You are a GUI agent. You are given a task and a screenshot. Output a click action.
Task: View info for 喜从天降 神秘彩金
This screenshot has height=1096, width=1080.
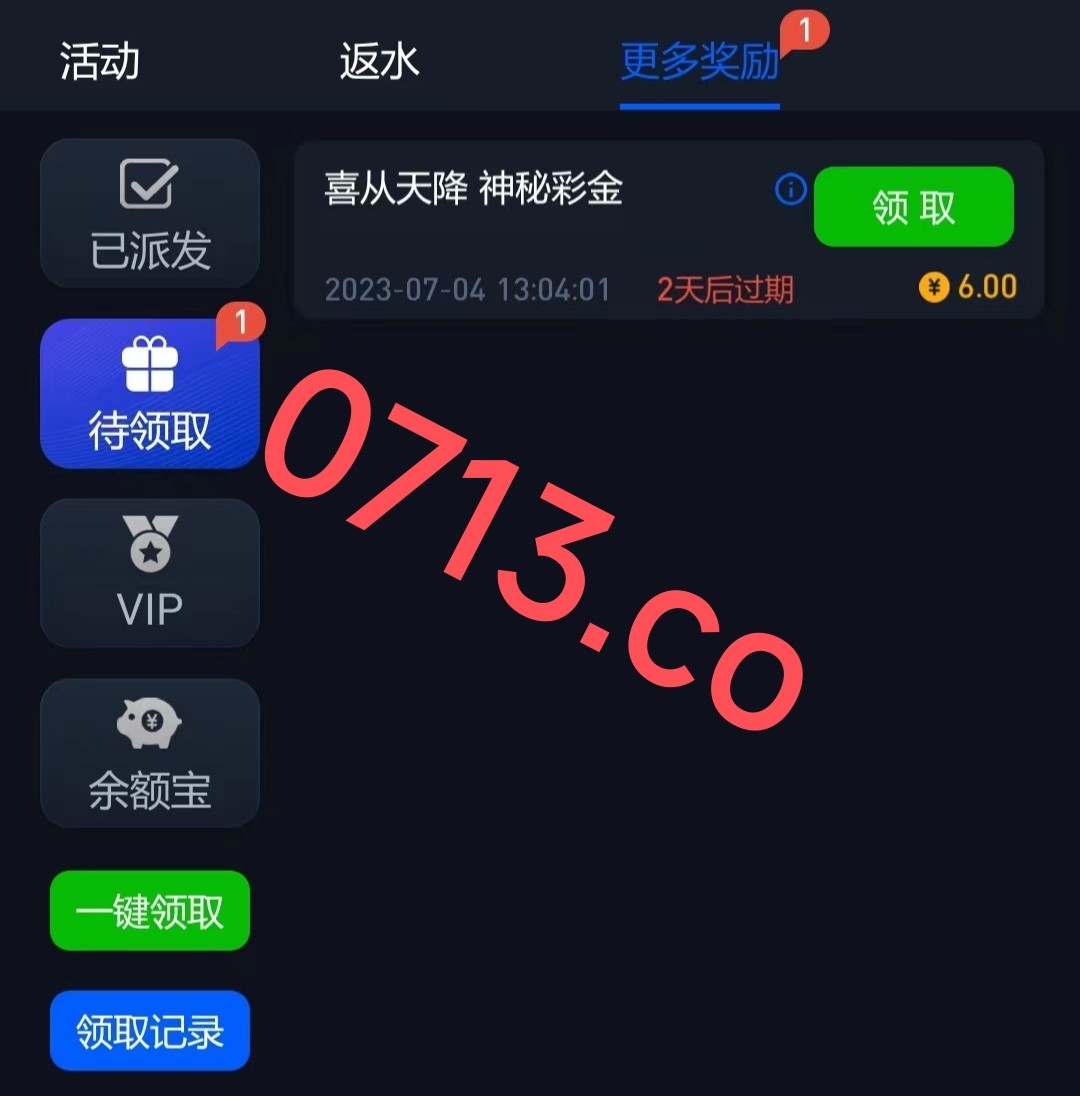point(790,189)
